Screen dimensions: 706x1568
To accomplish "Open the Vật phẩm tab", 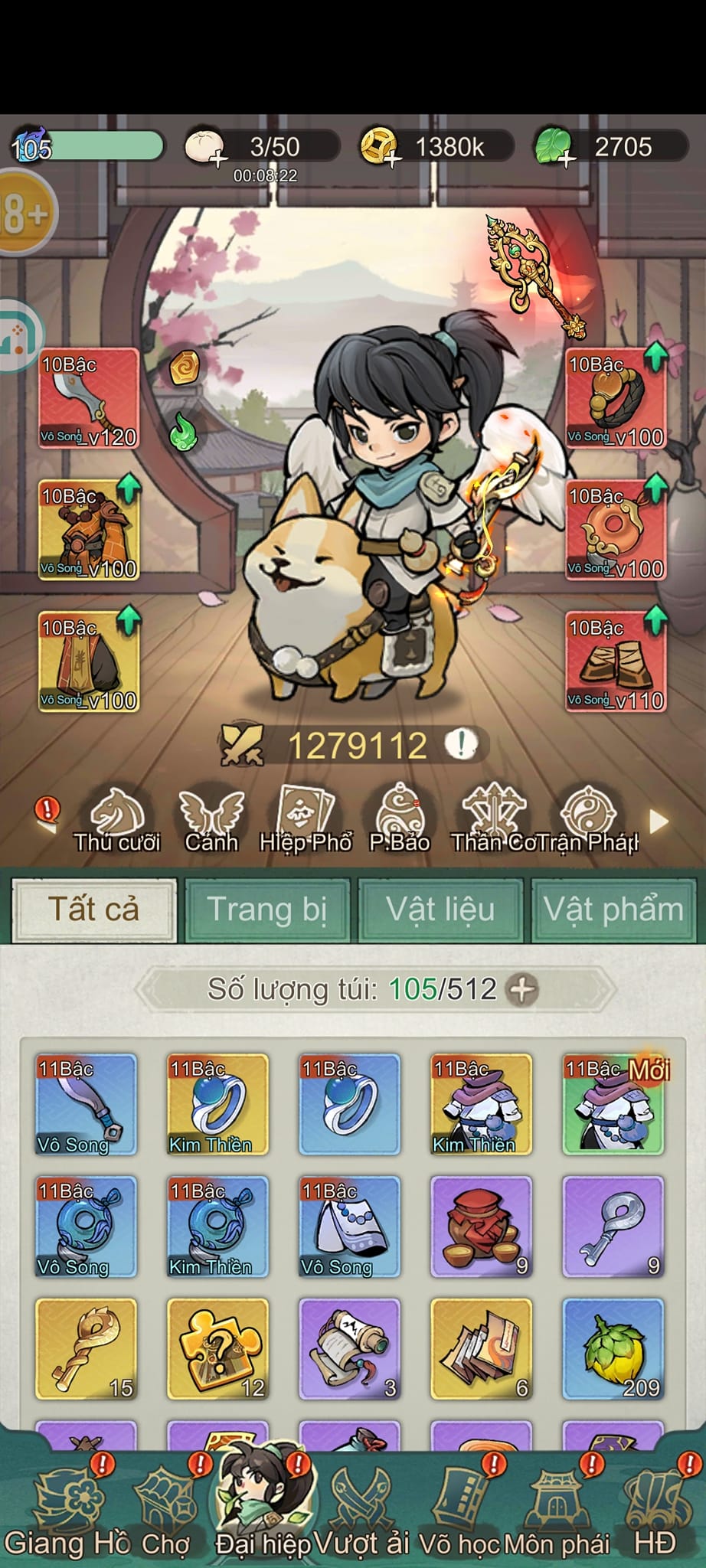I will coord(613,910).
